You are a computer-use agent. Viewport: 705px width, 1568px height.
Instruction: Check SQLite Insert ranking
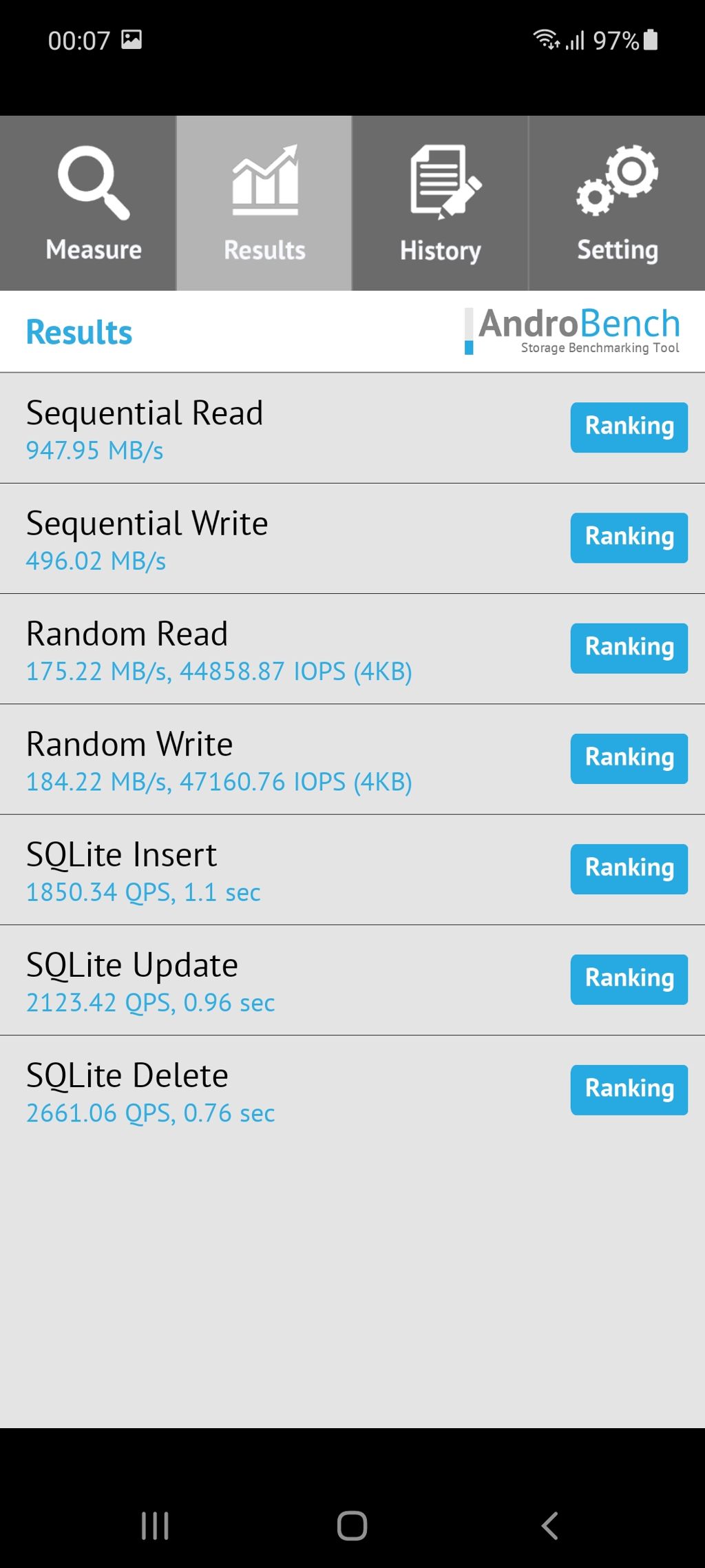(x=629, y=869)
